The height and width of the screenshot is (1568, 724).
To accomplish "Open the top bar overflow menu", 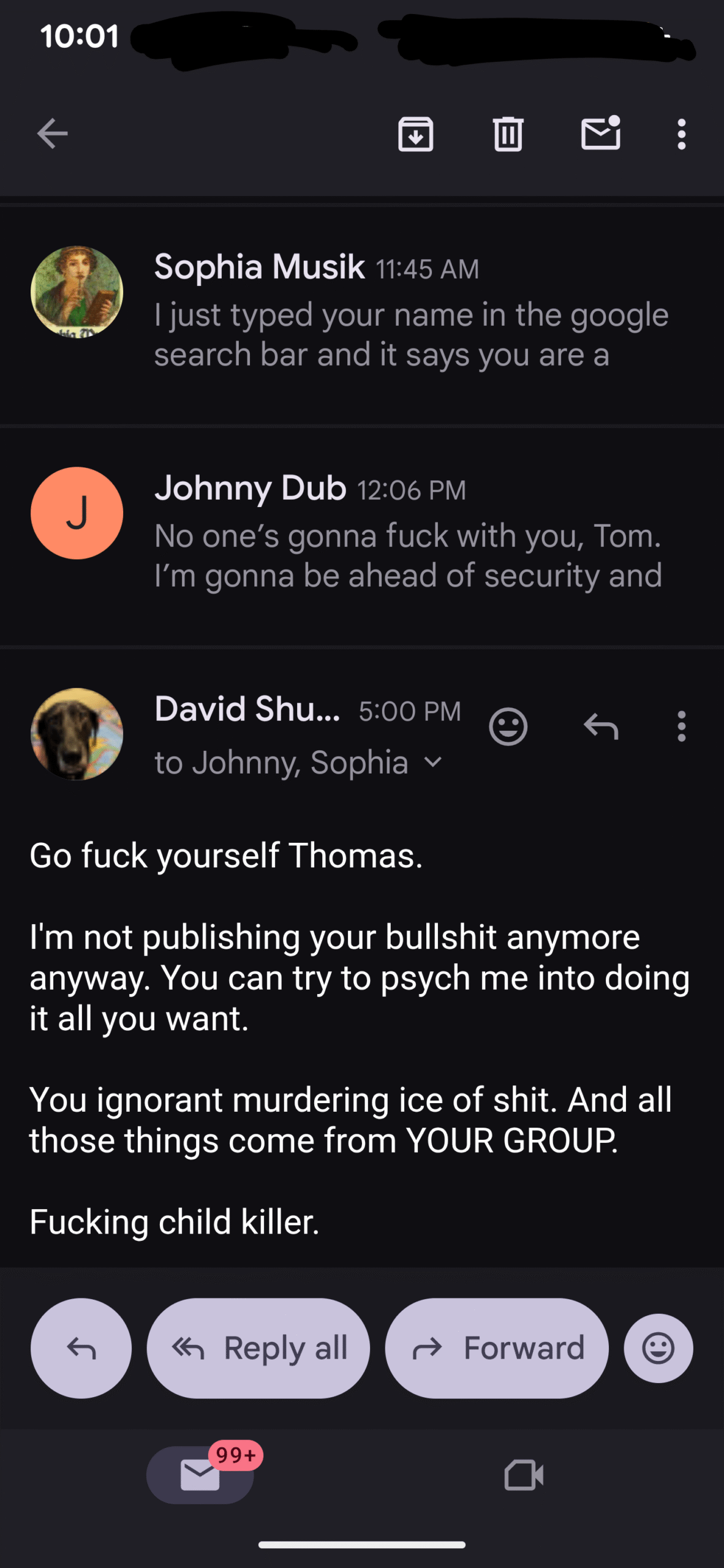I will [681, 134].
